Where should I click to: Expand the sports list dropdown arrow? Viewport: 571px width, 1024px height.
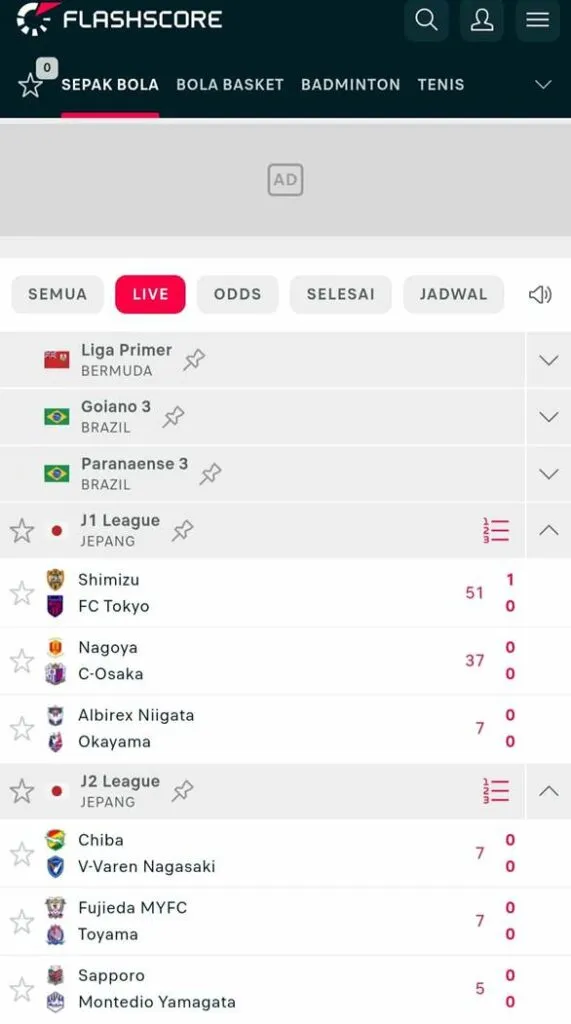pyautogui.click(x=543, y=85)
